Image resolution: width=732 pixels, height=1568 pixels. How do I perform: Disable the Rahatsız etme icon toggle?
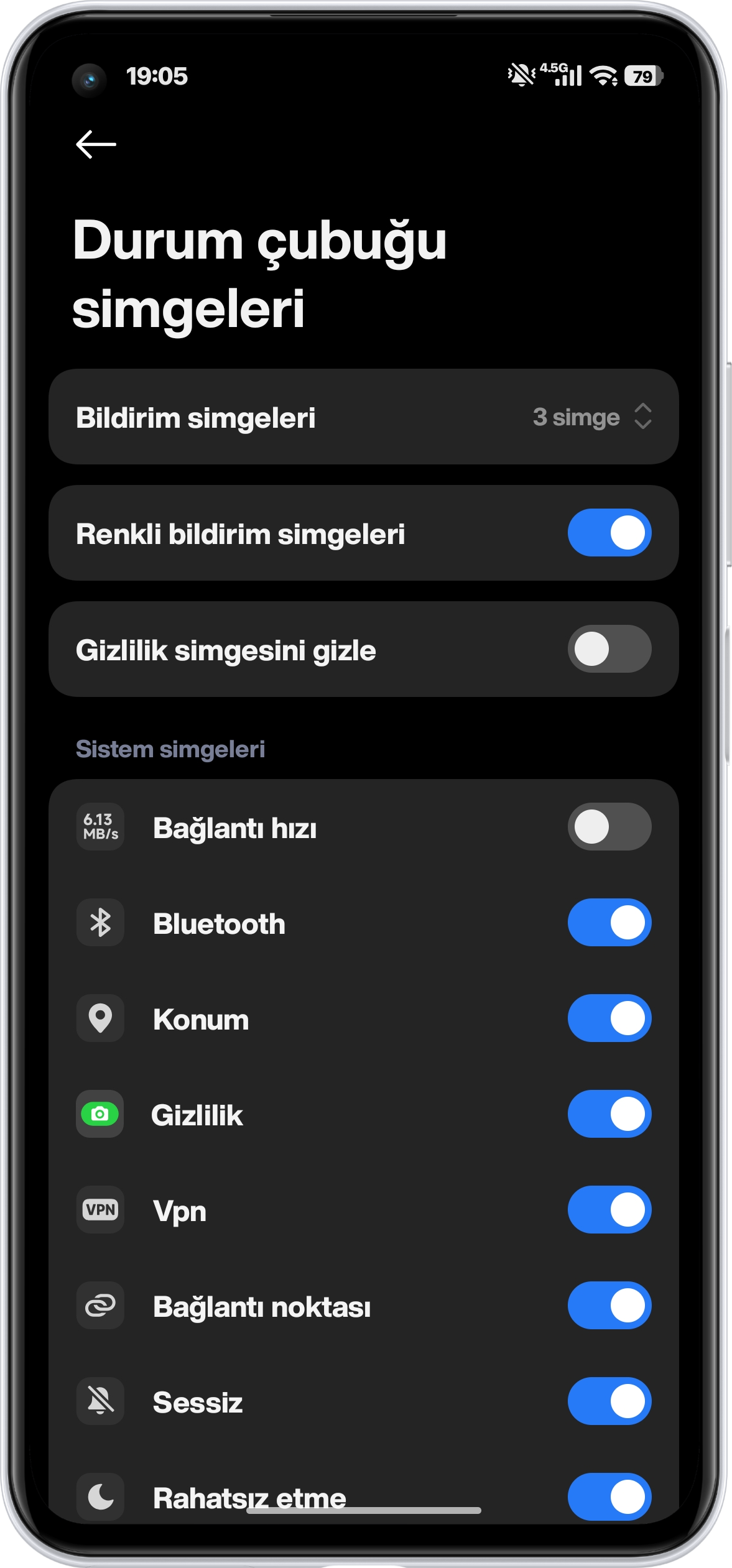pyautogui.click(x=609, y=1496)
